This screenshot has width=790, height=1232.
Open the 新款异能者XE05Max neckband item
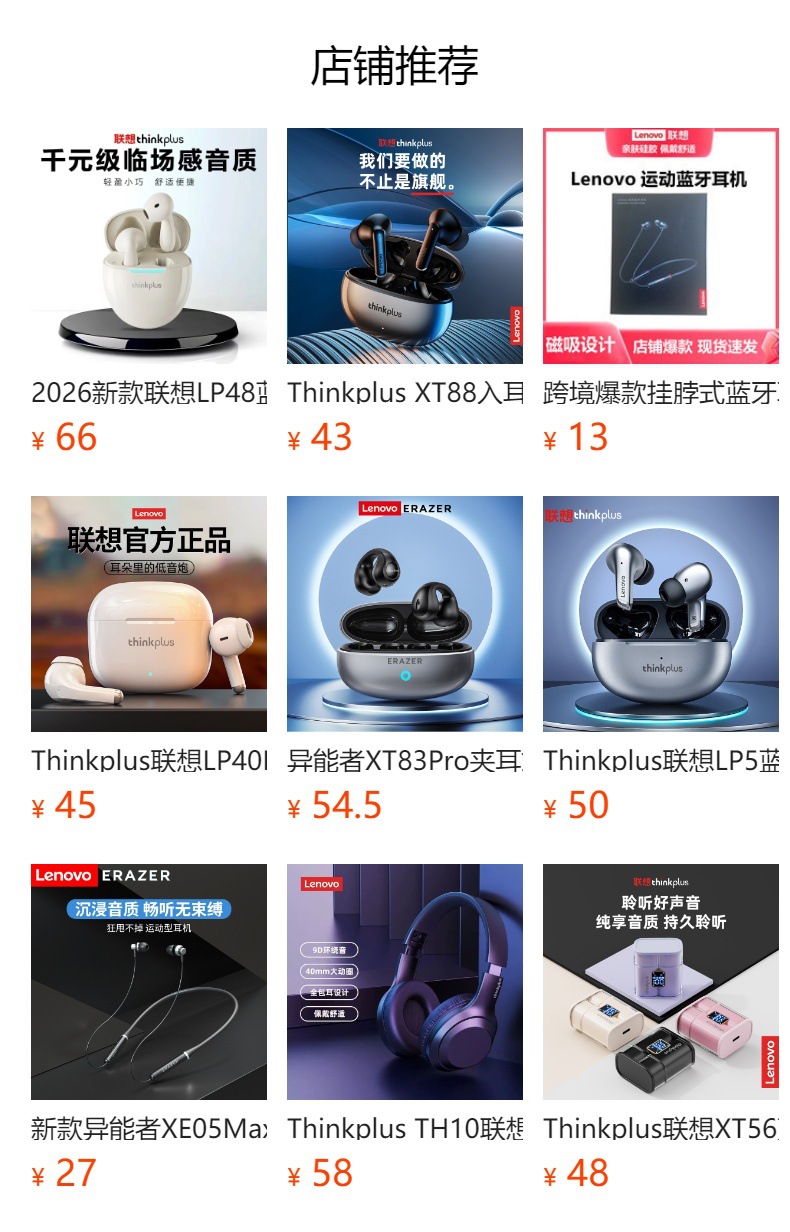point(149,1028)
